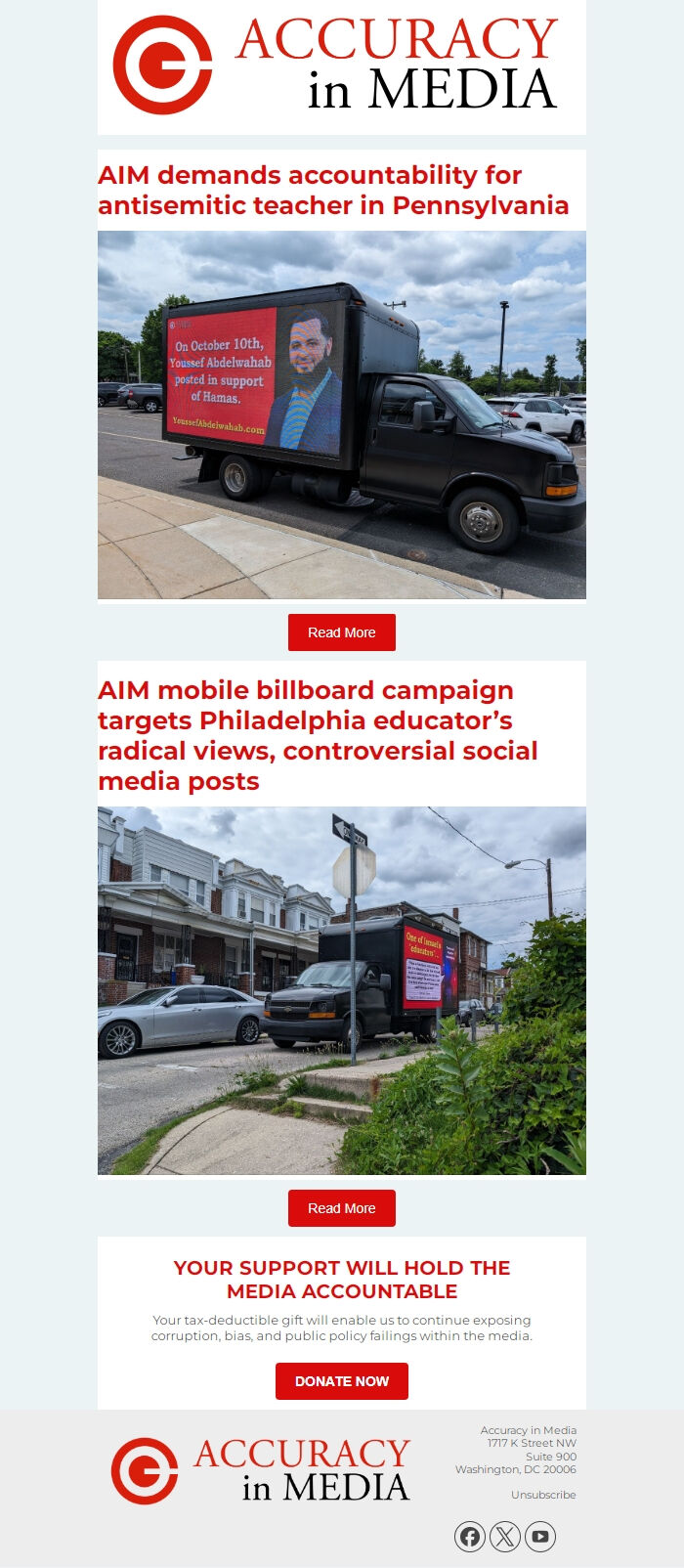Viewport: 684px width, 1568px height.
Task: Tap Read More under the Pennsylvania teacher article
Action: coord(342,632)
